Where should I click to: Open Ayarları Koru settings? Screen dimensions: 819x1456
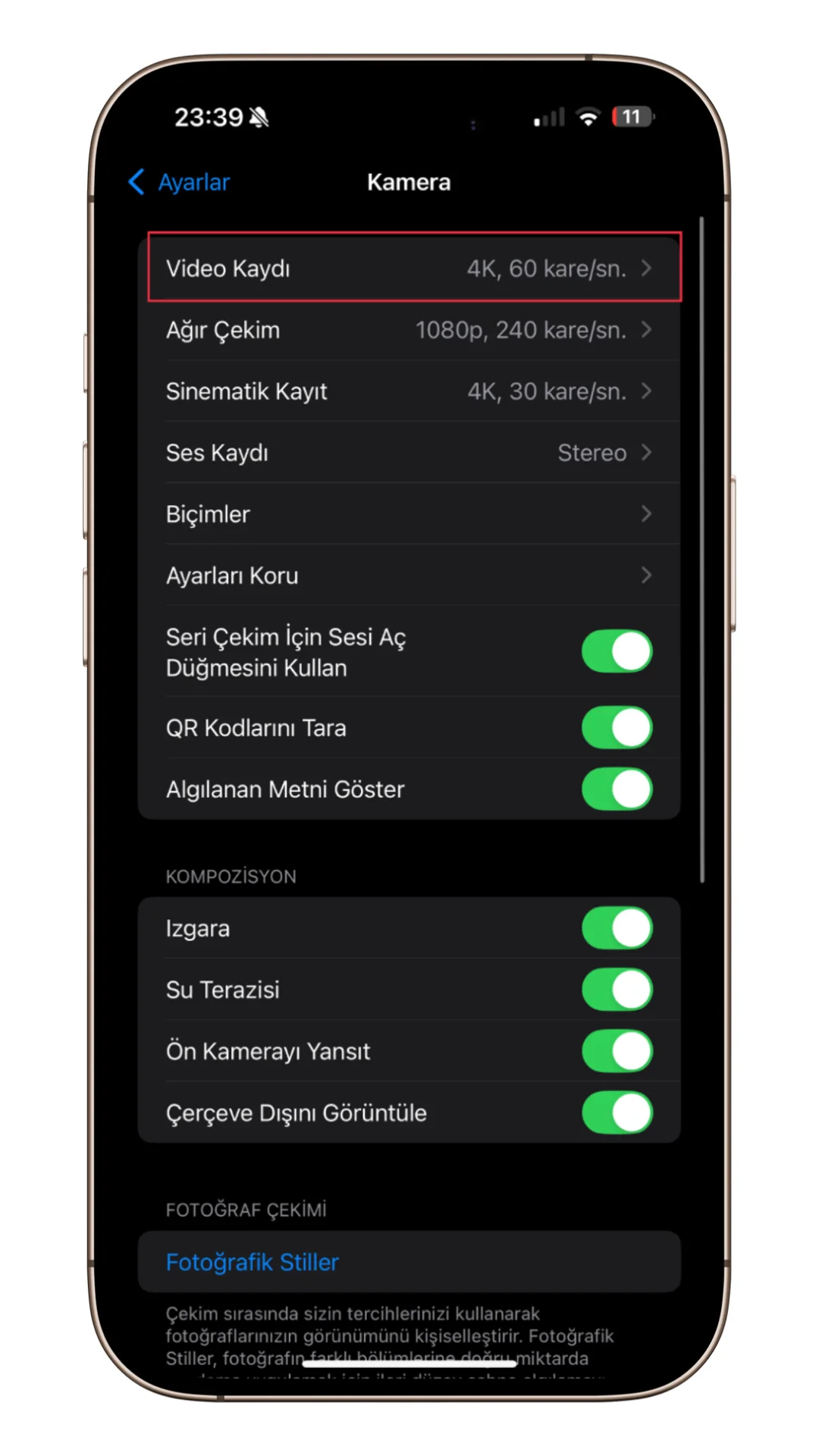click(x=409, y=576)
